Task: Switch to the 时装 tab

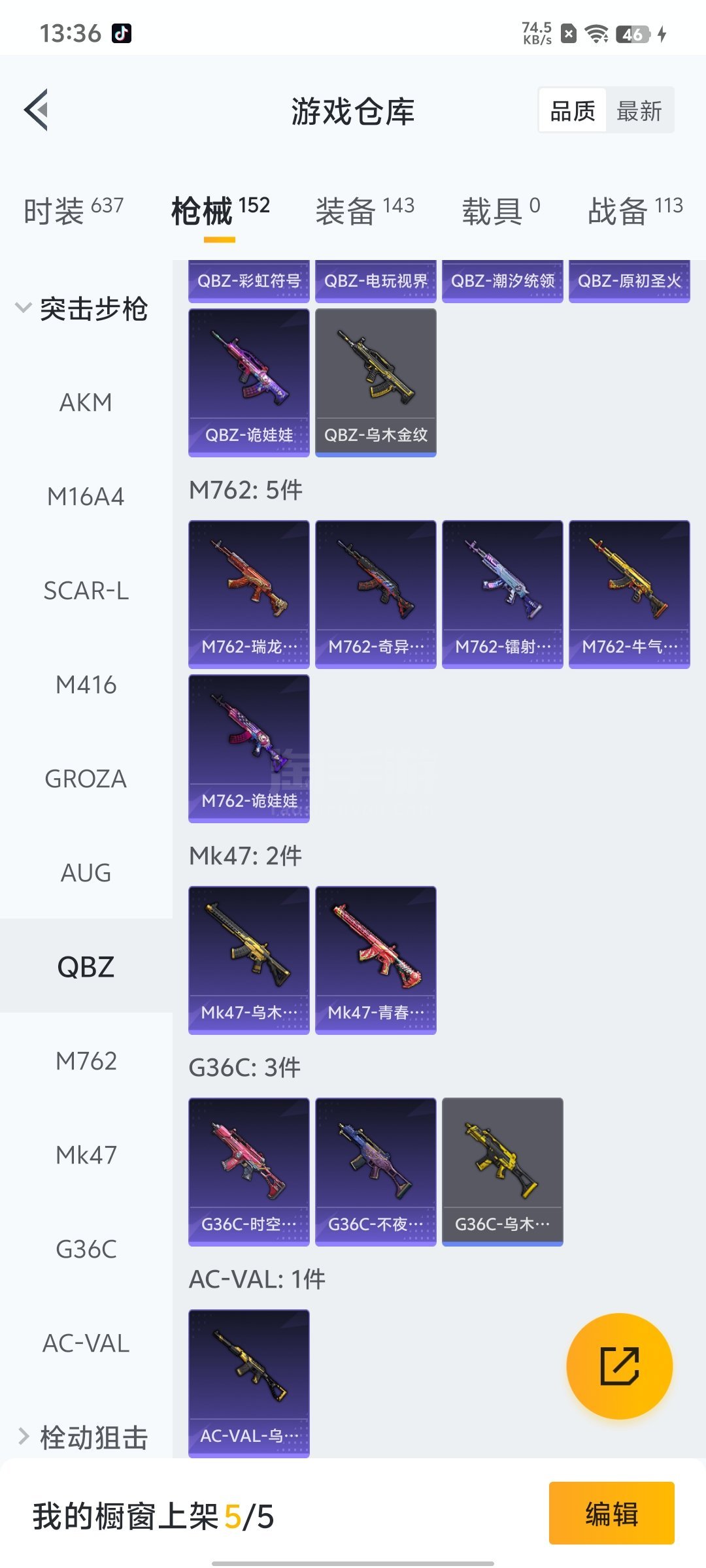Action: [73, 210]
